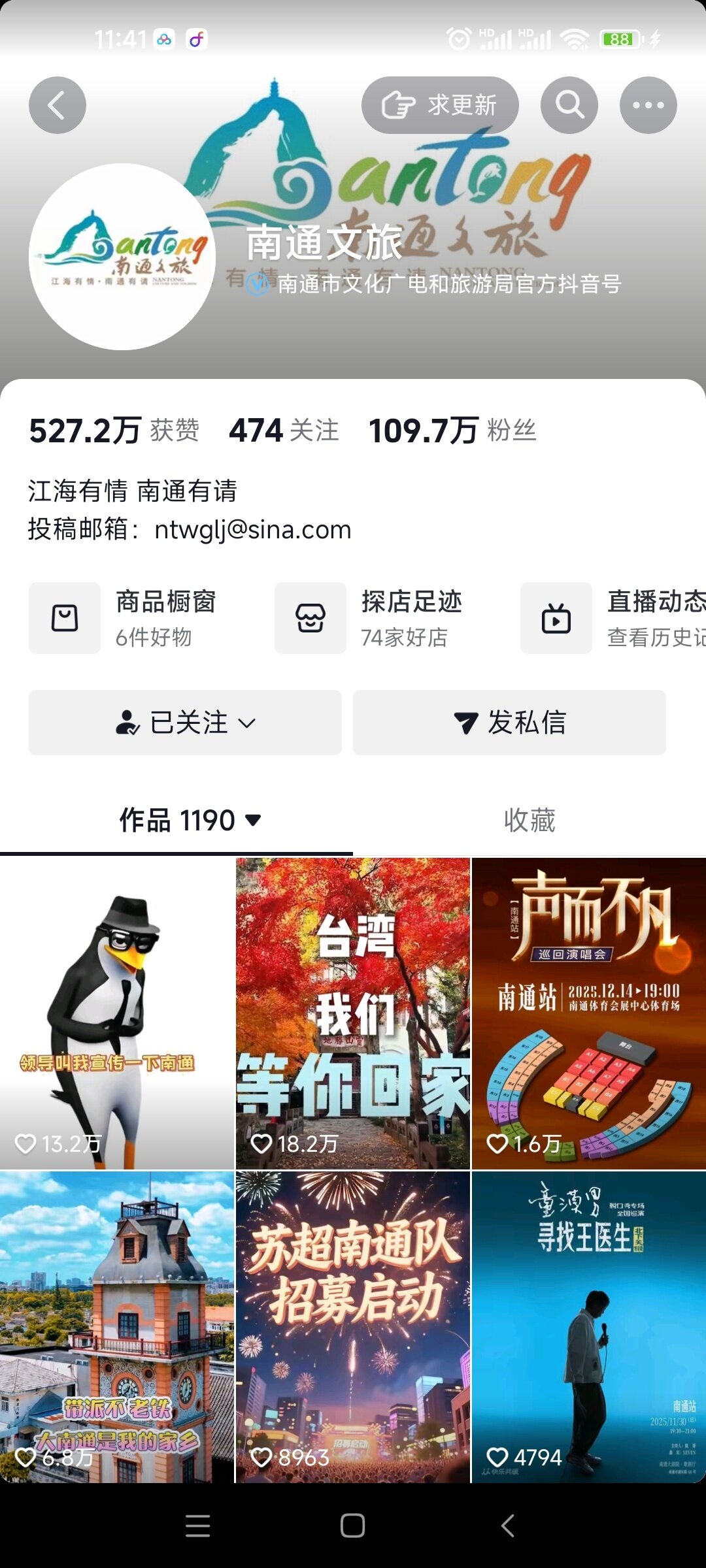Expand the 已关注 follow options
Image resolution: width=706 pixels, height=1568 pixels.
click(x=185, y=723)
